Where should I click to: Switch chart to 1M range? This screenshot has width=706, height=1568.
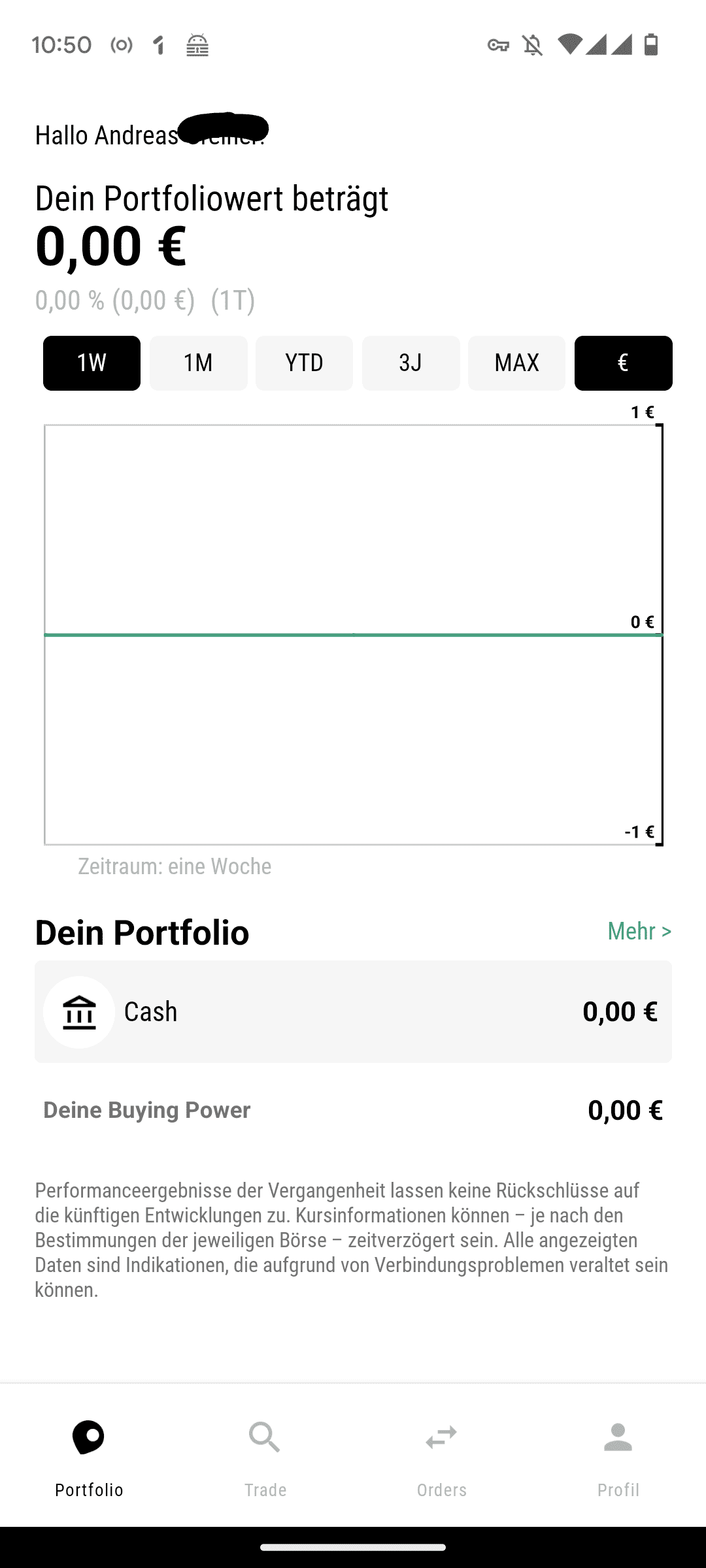point(198,363)
